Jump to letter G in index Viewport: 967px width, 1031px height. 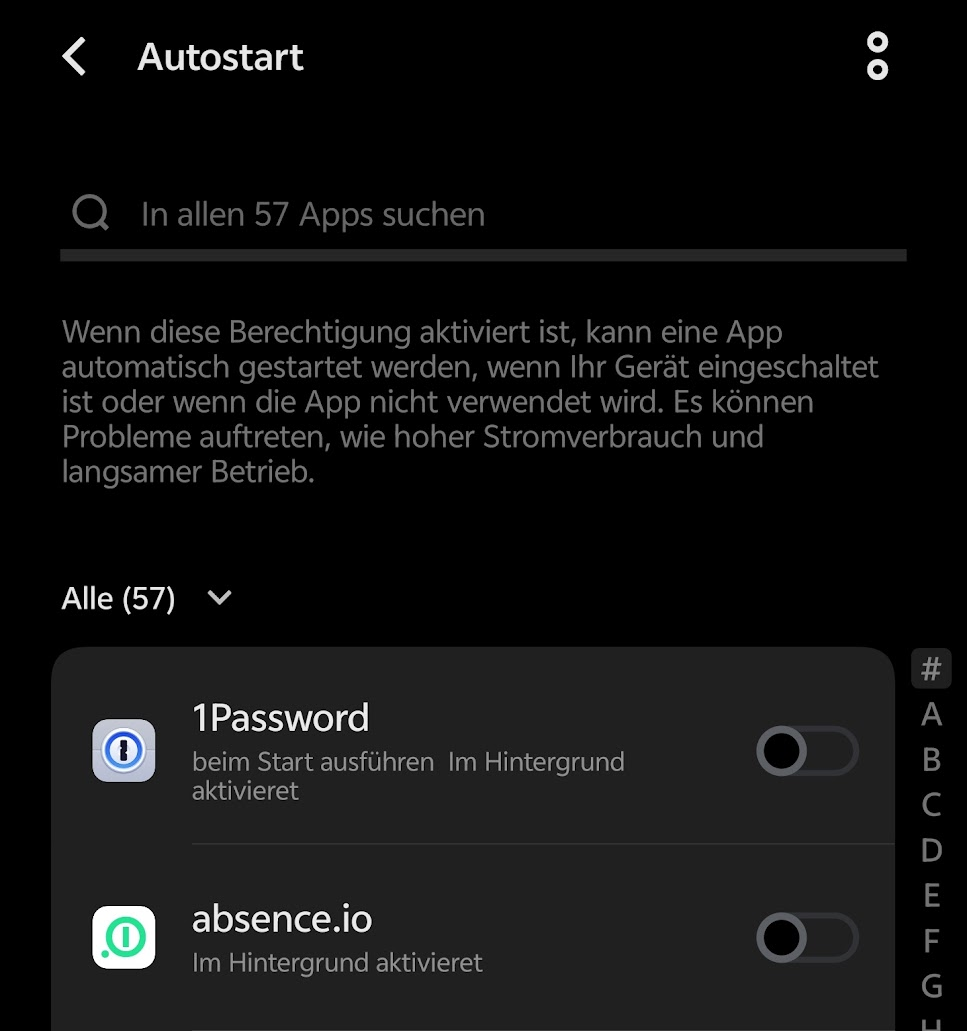(x=931, y=986)
